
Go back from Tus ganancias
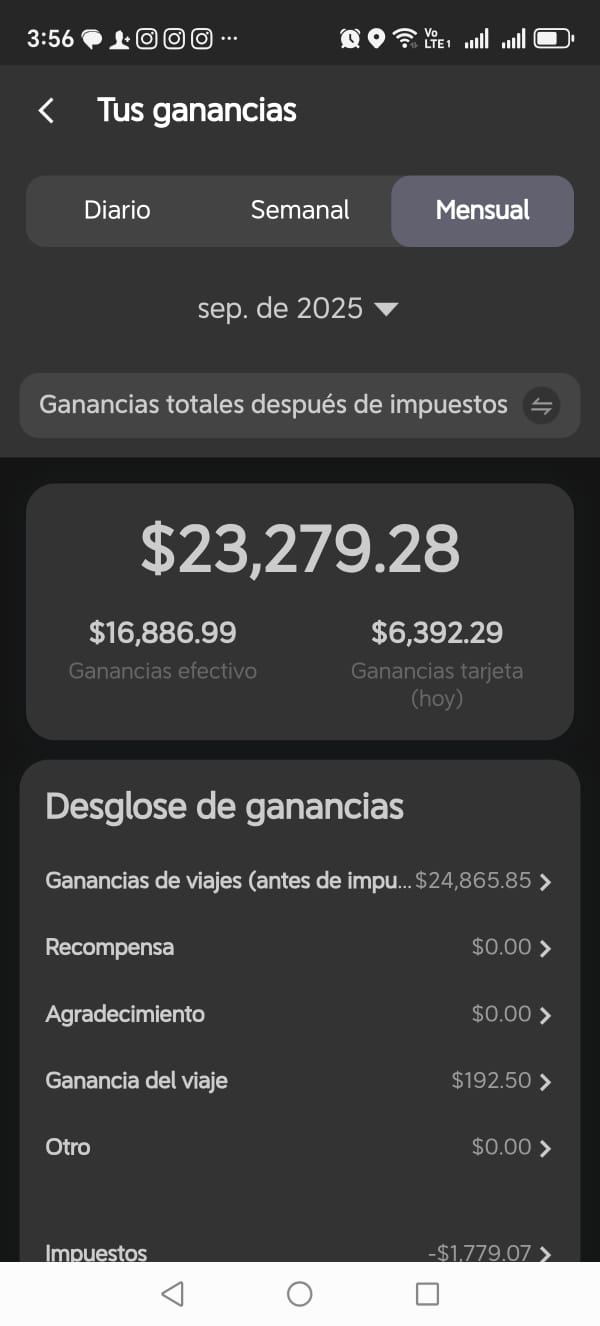point(46,110)
